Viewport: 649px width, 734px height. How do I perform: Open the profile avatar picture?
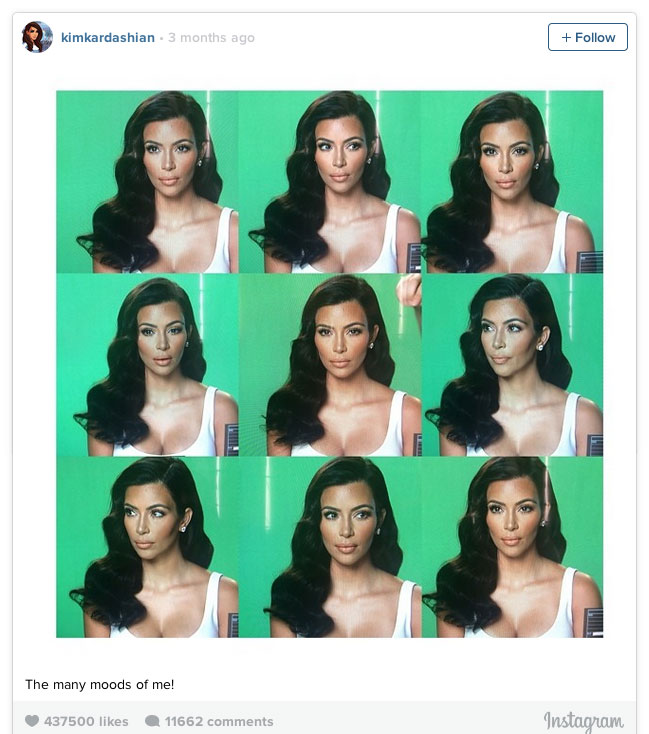[37, 37]
